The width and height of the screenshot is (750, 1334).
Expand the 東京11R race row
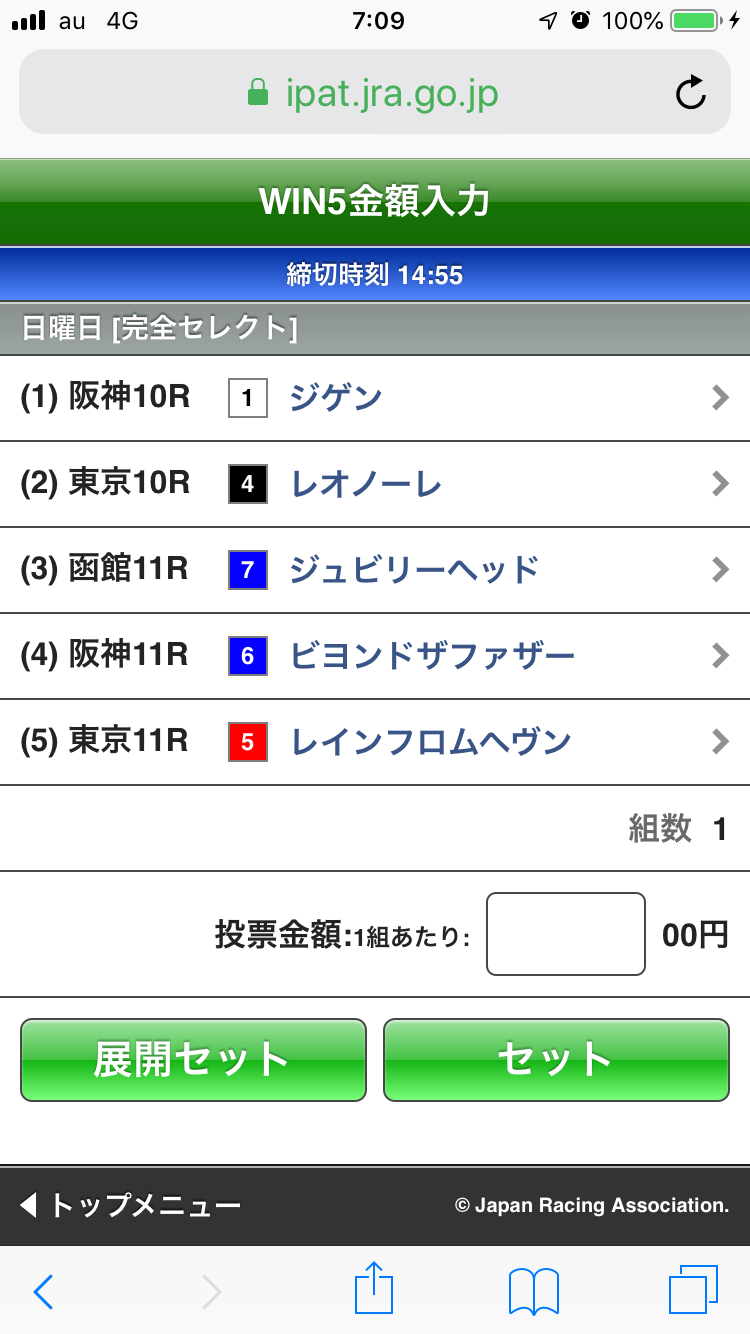pyautogui.click(x=720, y=742)
